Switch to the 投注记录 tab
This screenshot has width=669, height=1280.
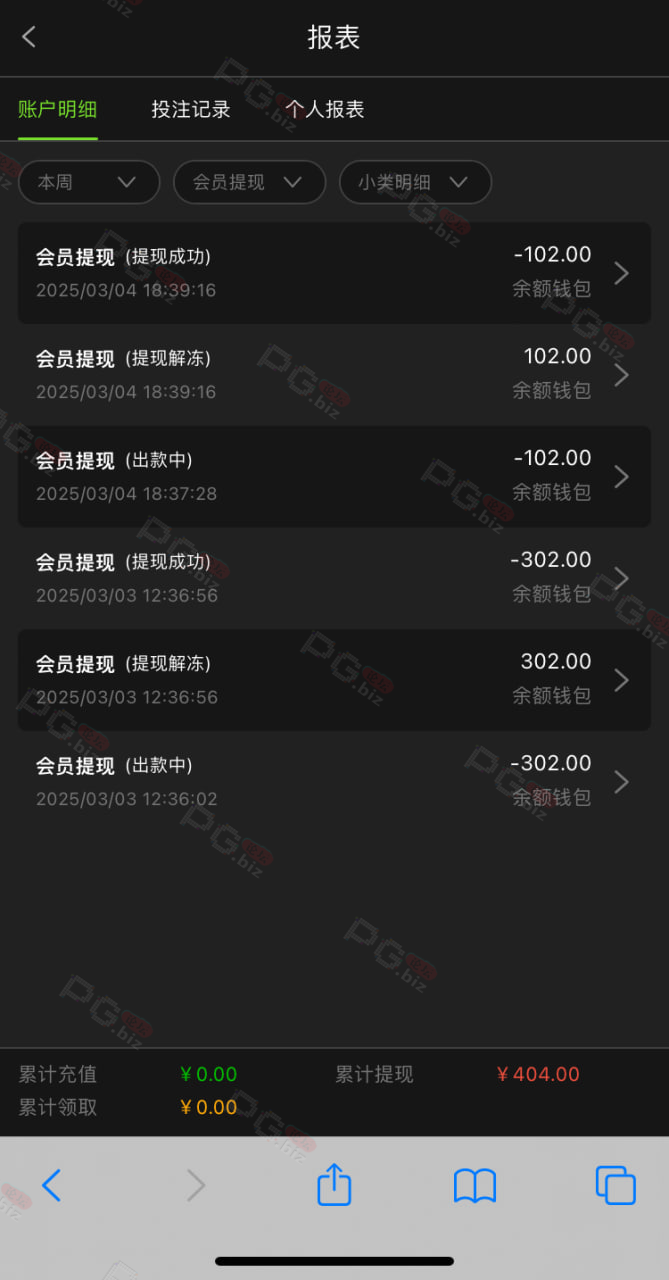tap(191, 109)
